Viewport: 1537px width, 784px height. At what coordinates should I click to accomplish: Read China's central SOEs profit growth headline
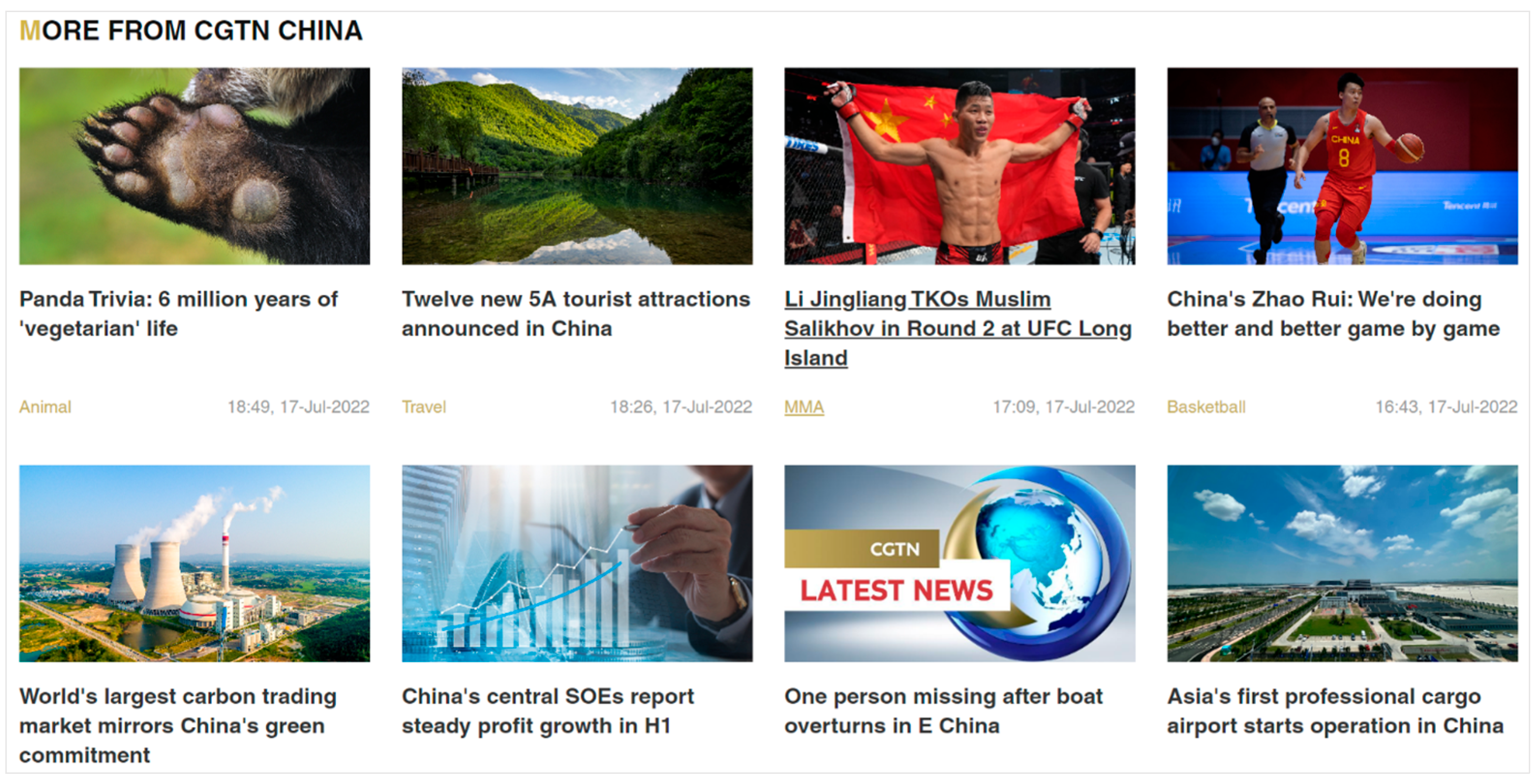(x=547, y=711)
